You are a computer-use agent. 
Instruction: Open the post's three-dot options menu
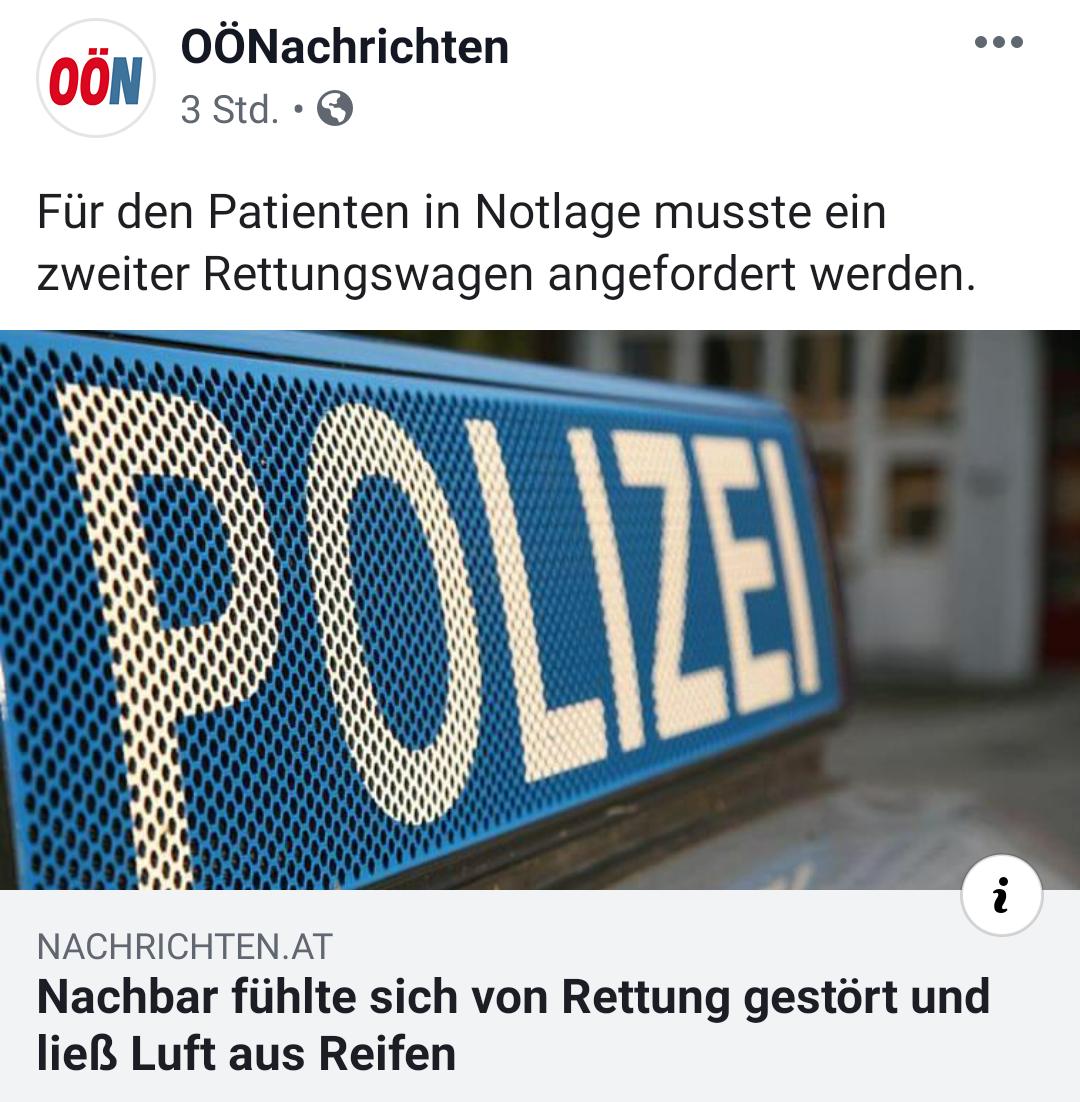point(998,43)
